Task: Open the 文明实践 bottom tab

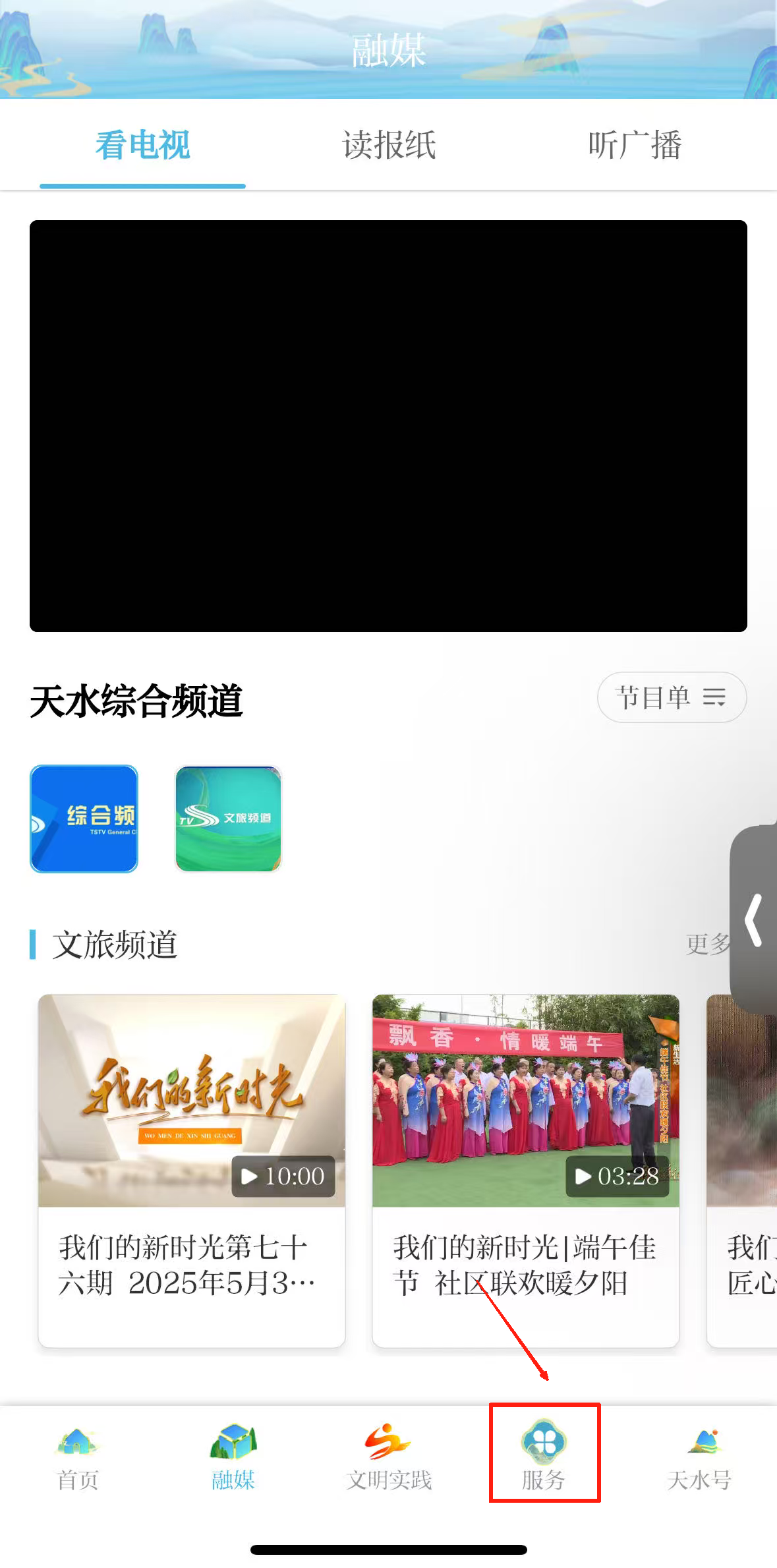Action: click(389, 1458)
